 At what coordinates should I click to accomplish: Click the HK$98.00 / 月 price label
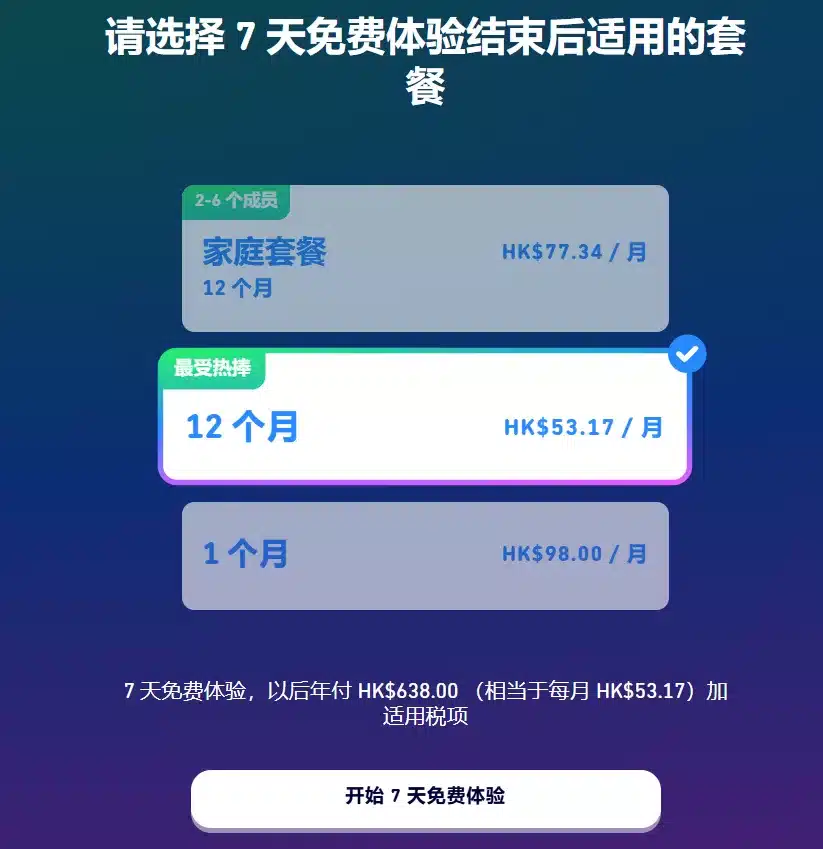tap(572, 553)
